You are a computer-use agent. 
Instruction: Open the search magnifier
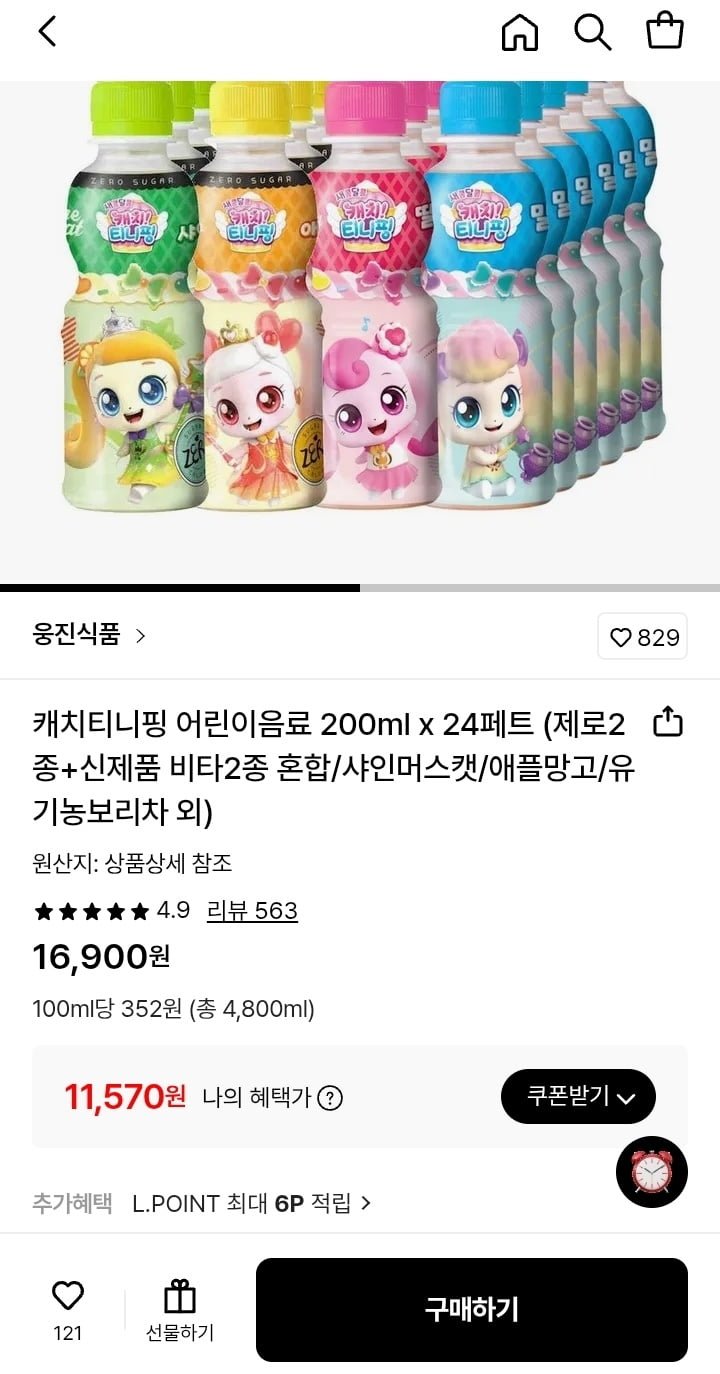click(x=592, y=33)
